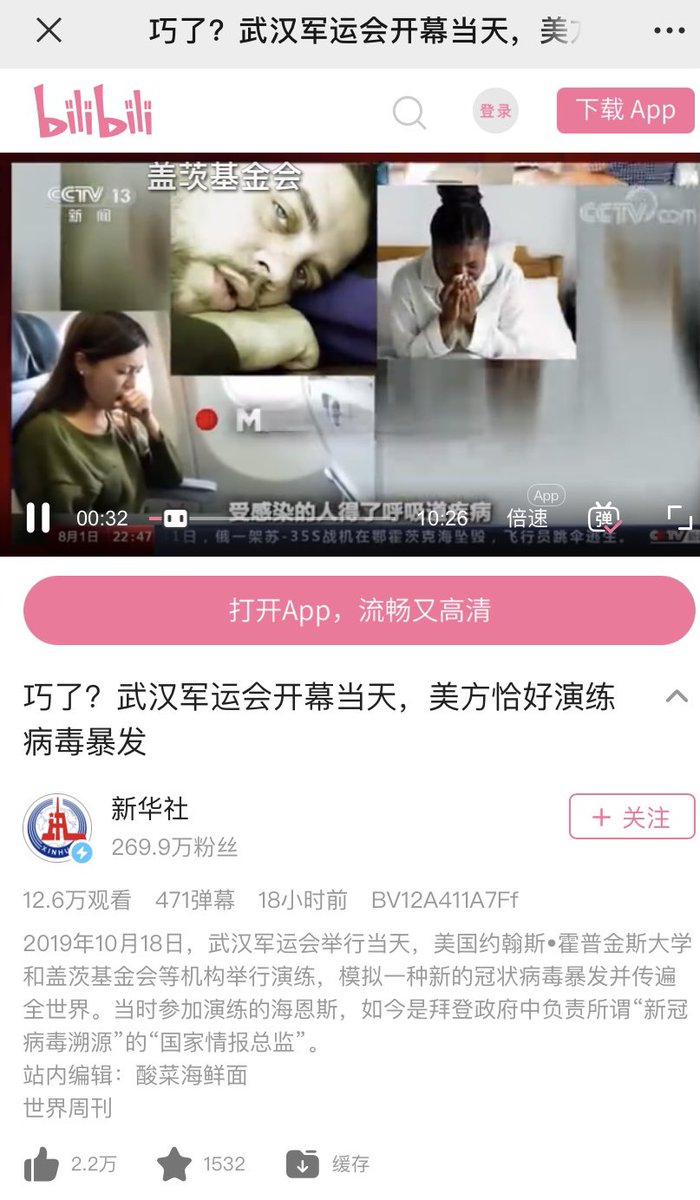Tap the 下载 App download button
This screenshot has height=1200, width=700.
point(626,110)
